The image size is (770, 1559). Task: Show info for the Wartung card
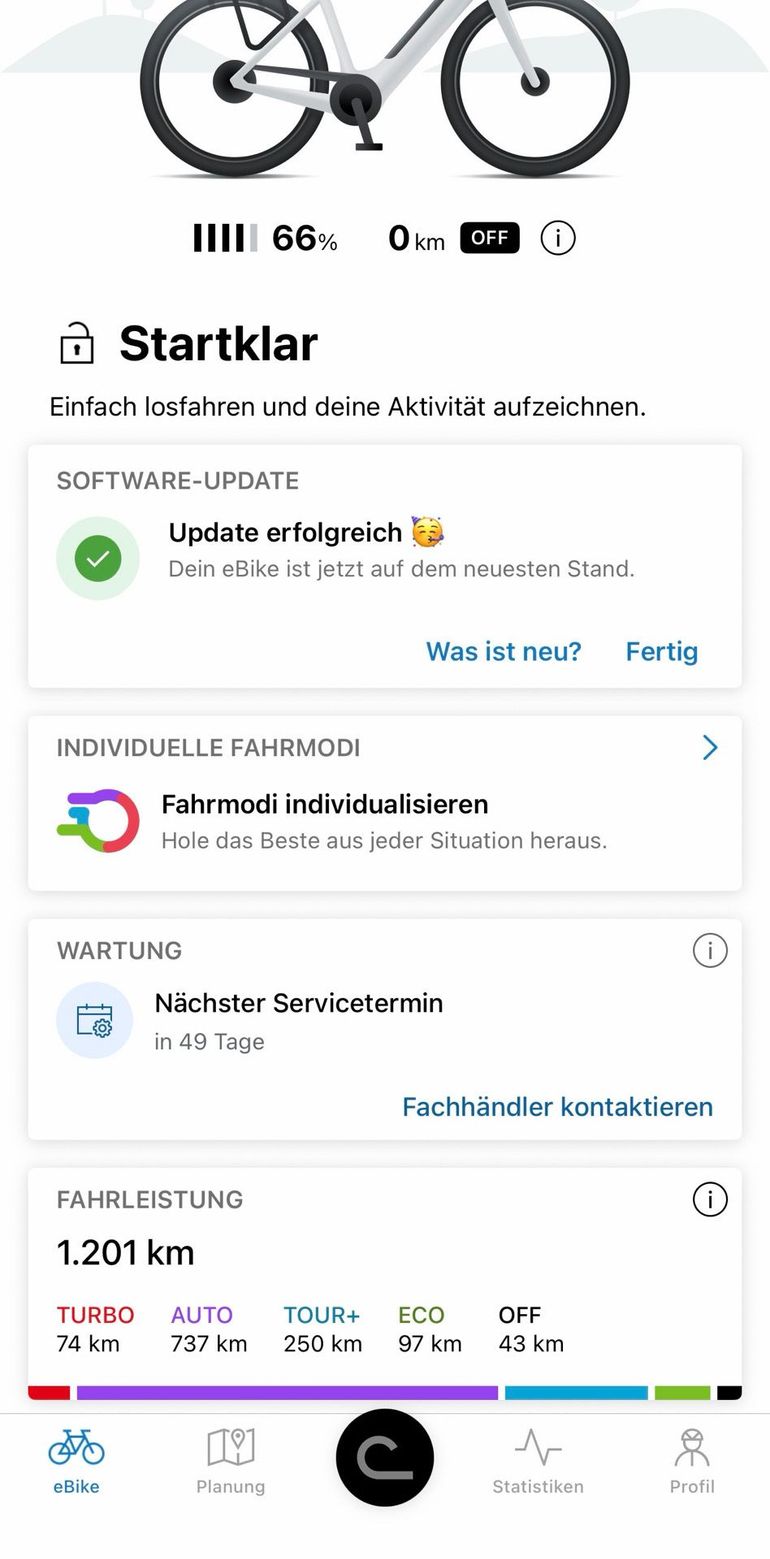click(710, 950)
